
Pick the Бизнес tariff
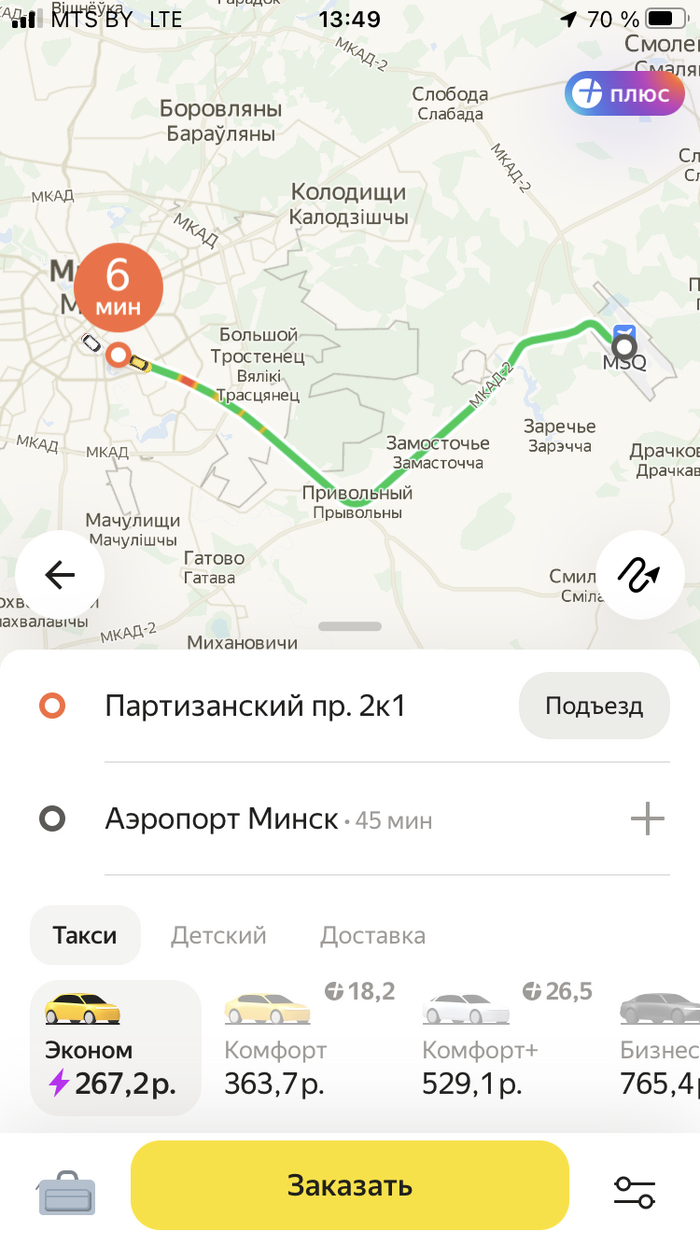[658, 1047]
